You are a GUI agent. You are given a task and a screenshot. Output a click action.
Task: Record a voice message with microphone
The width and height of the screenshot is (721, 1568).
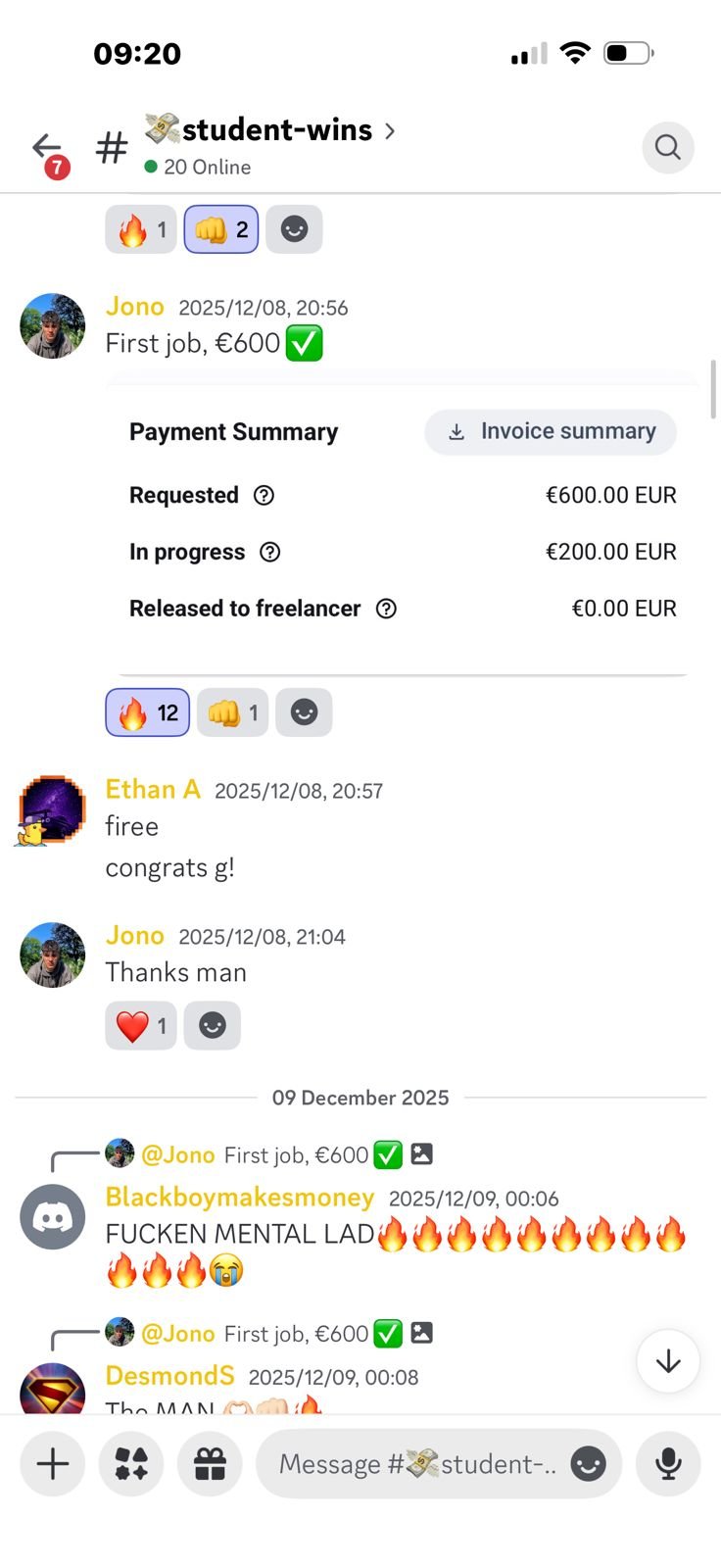[668, 1464]
